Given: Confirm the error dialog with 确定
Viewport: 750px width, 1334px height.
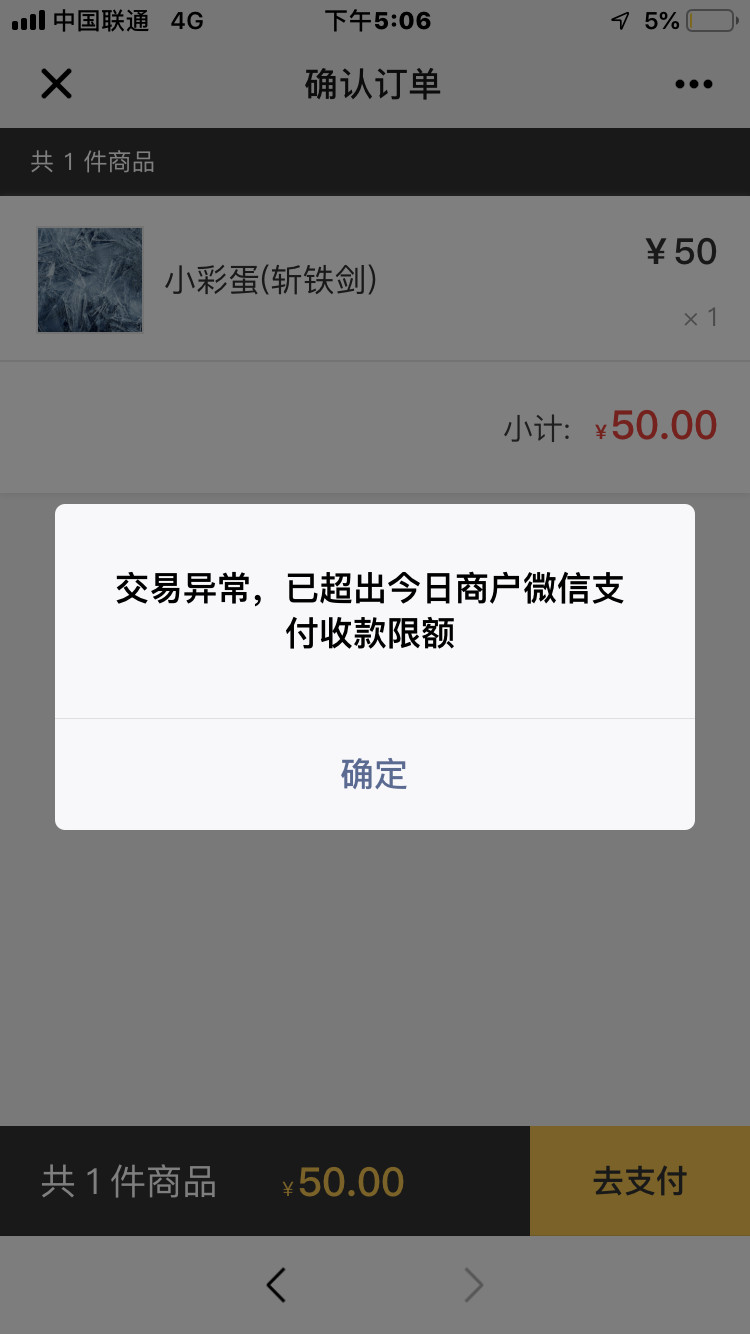Looking at the screenshot, I should pyautogui.click(x=374, y=774).
